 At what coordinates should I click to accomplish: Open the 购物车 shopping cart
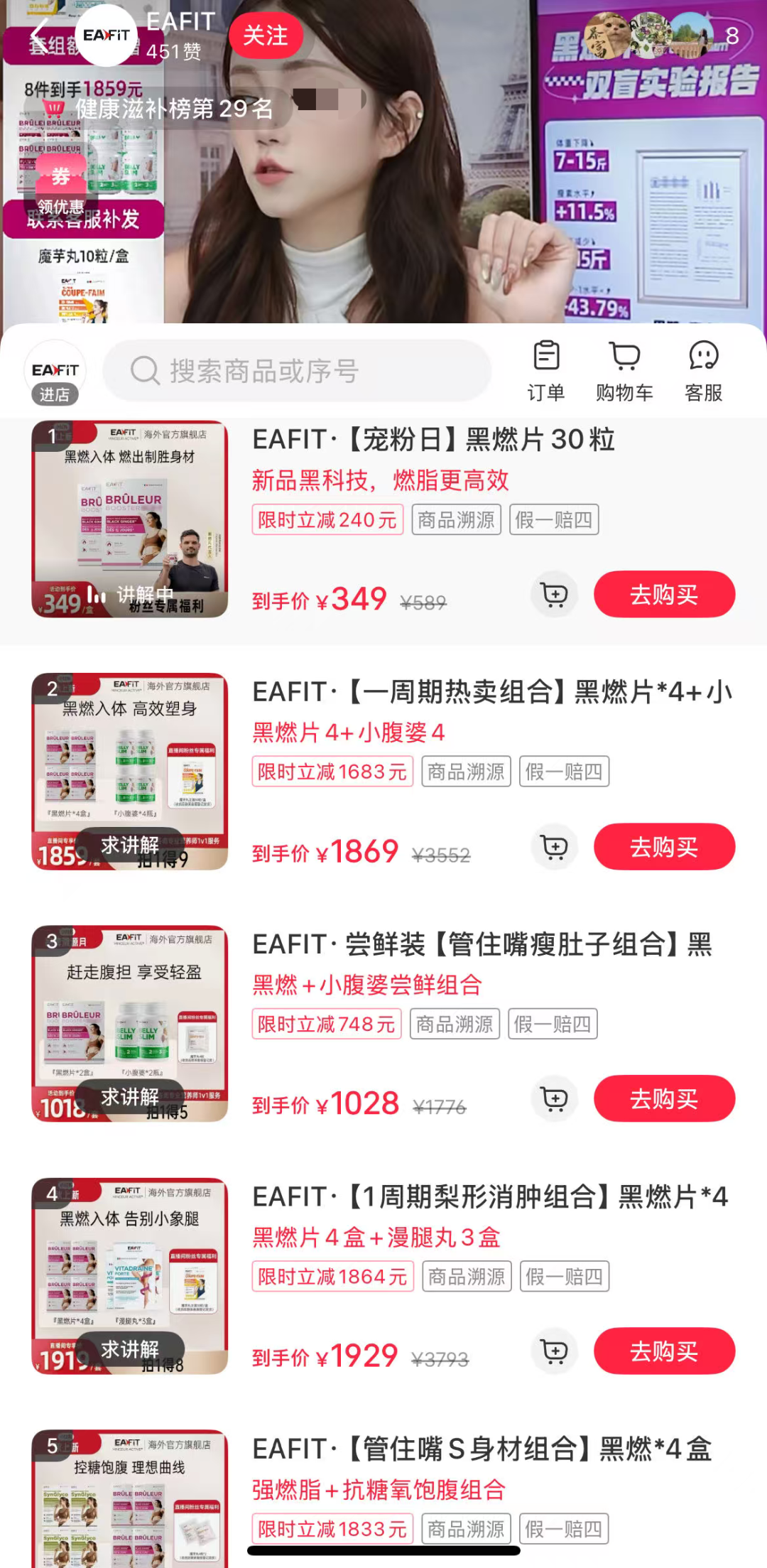[624, 370]
